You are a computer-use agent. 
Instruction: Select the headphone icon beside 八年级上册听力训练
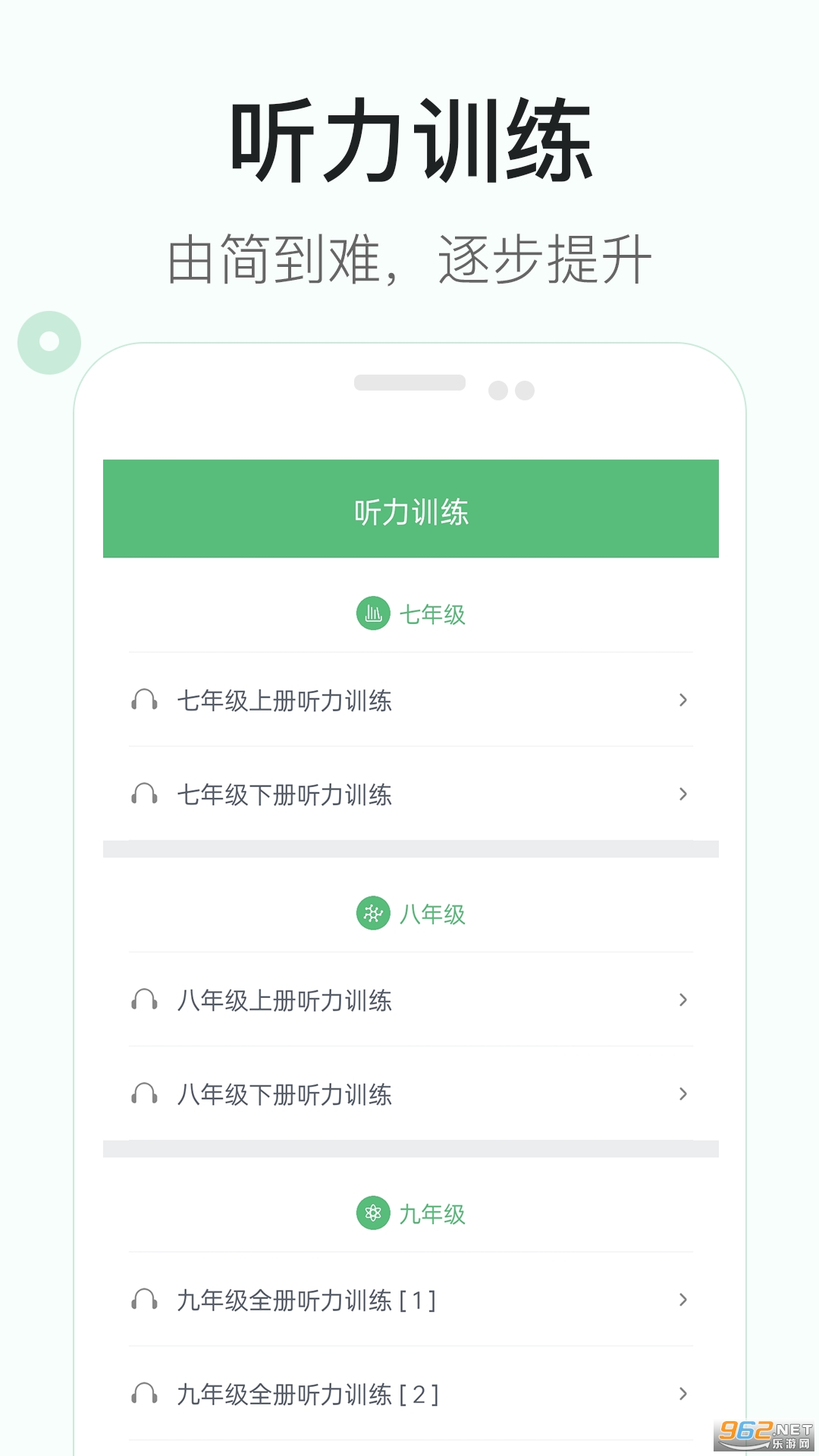click(146, 1001)
